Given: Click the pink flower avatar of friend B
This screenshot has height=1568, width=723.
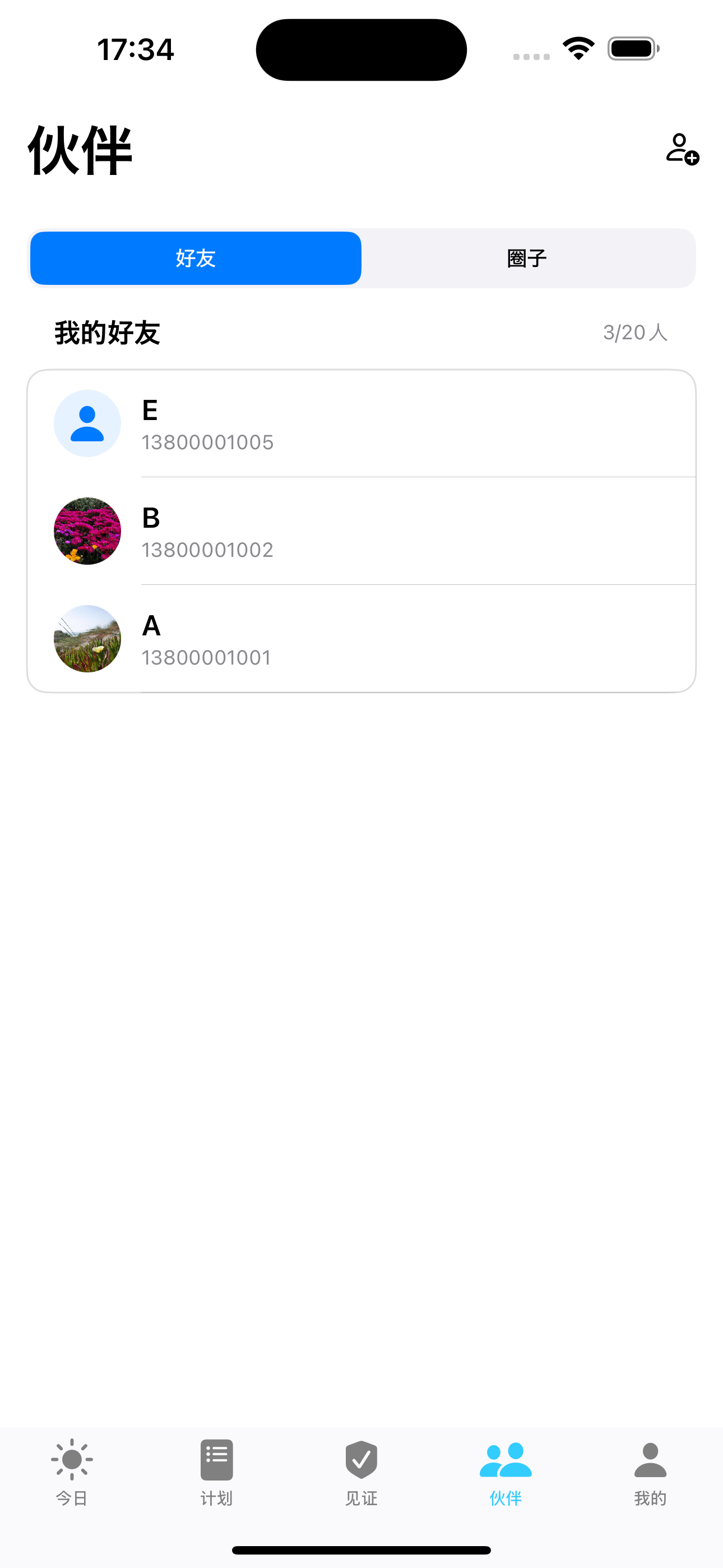Looking at the screenshot, I should (87, 531).
